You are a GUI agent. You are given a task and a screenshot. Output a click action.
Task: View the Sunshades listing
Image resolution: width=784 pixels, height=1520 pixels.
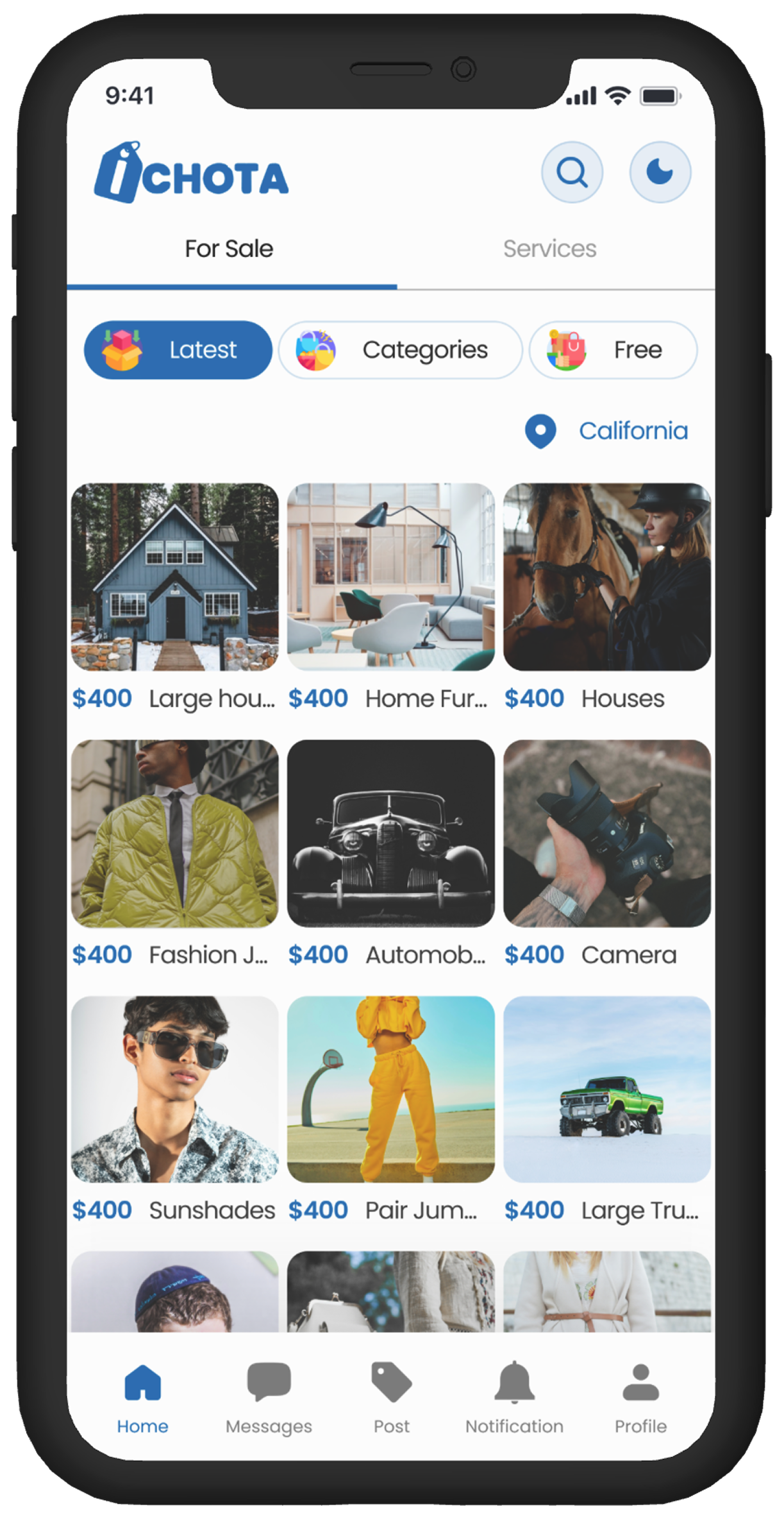pos(175,1089)
